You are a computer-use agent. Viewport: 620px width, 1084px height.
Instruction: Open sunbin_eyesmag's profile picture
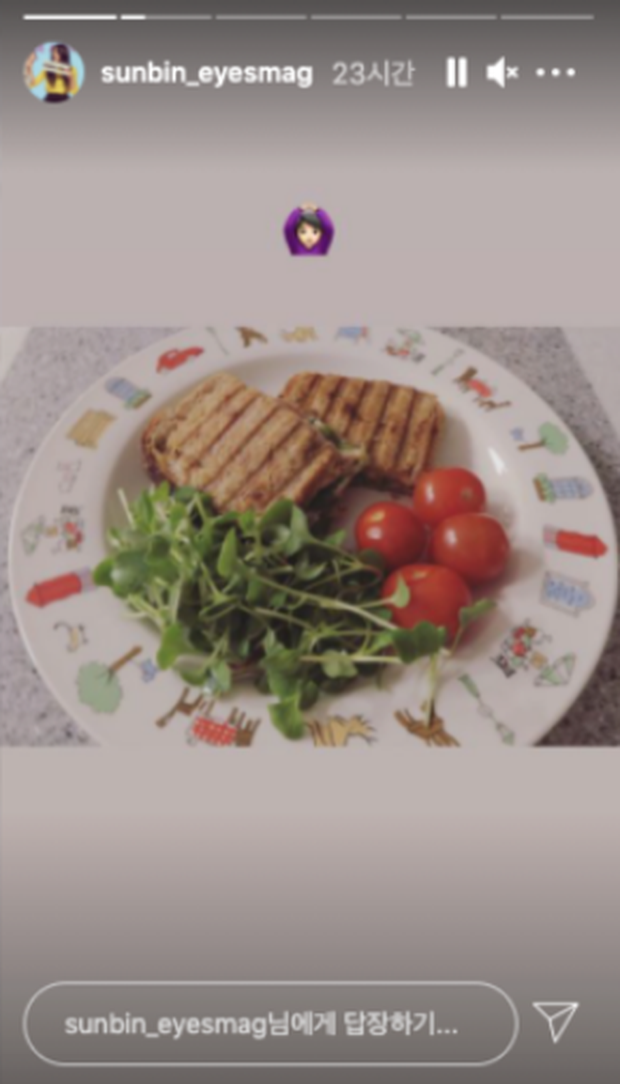coord(54,72)
